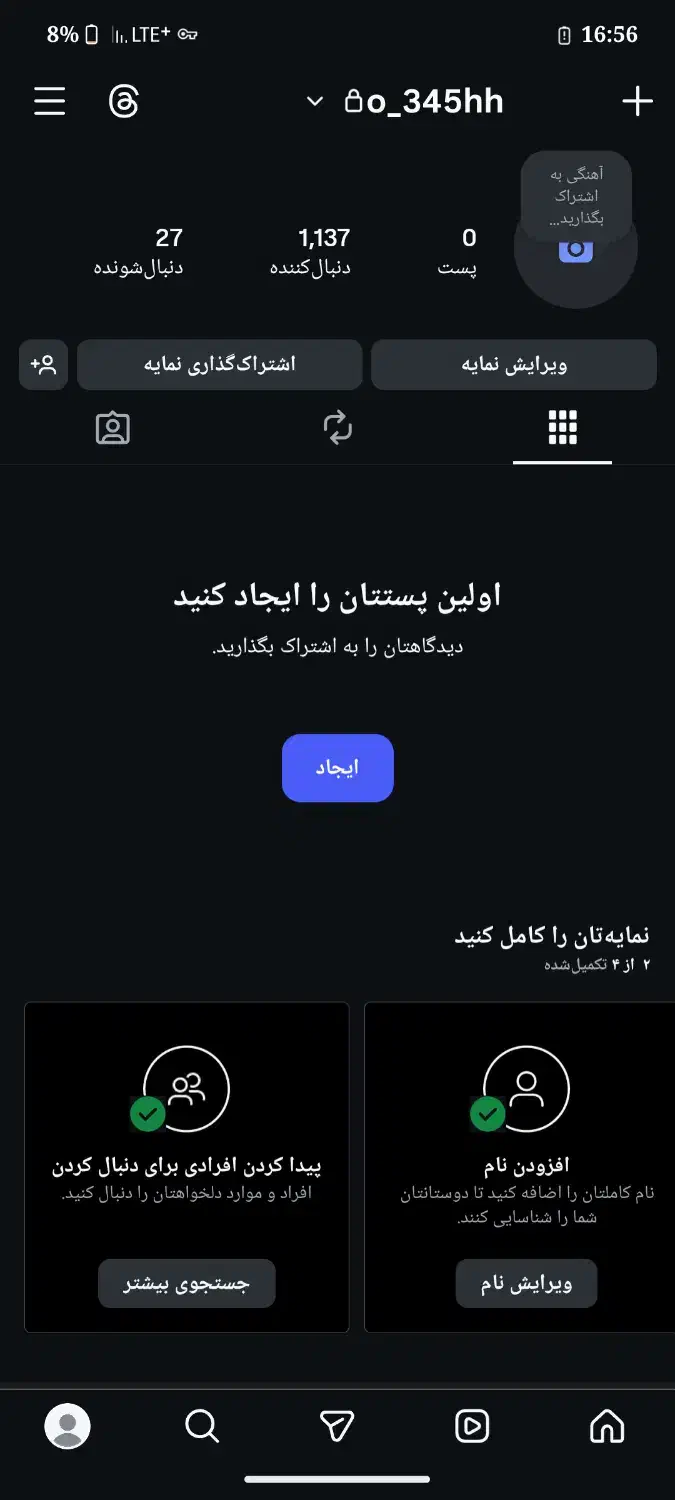Switch to the tagged photos tab

click(113, 428)
